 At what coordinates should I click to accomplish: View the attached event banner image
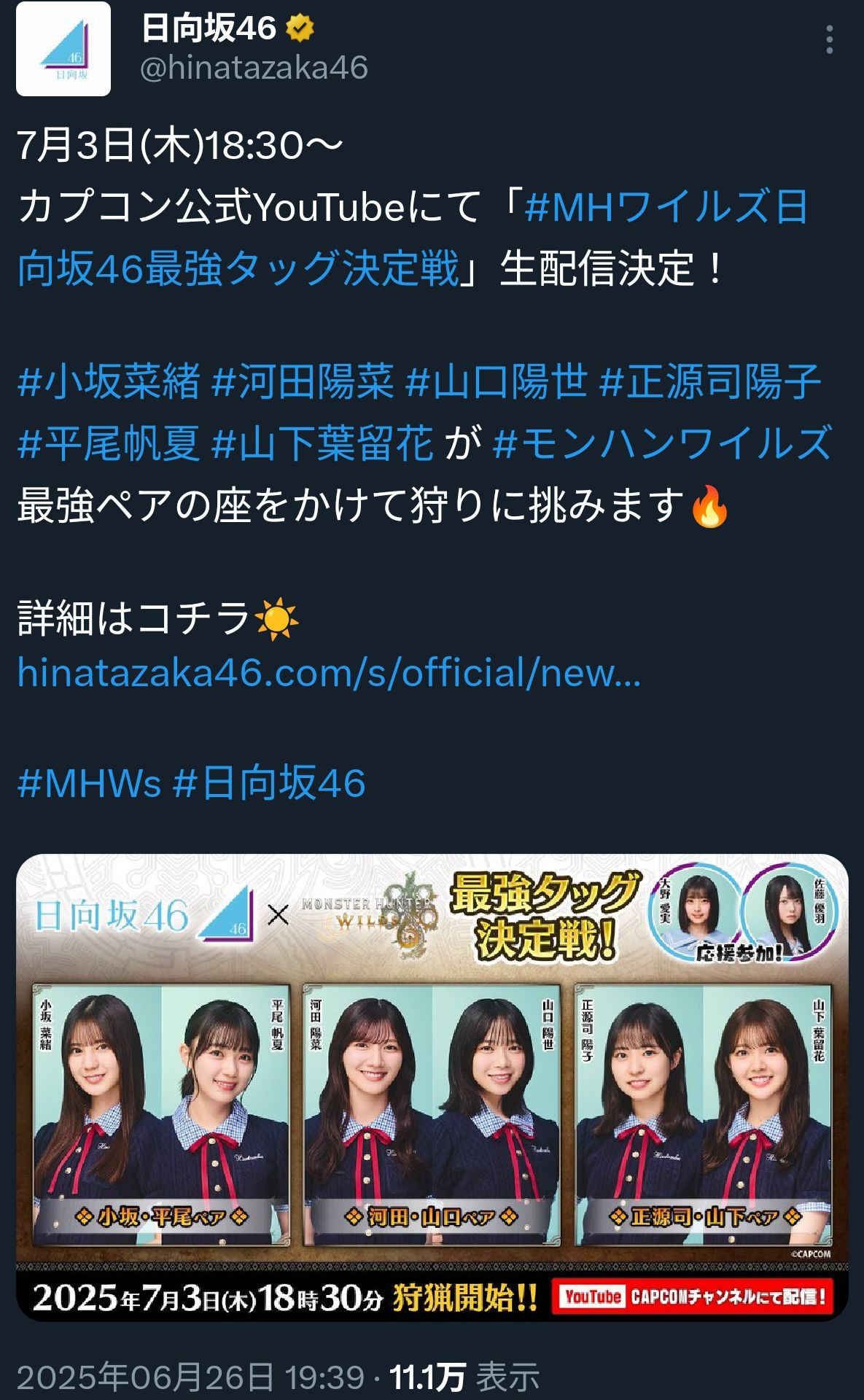[432, 1086]
